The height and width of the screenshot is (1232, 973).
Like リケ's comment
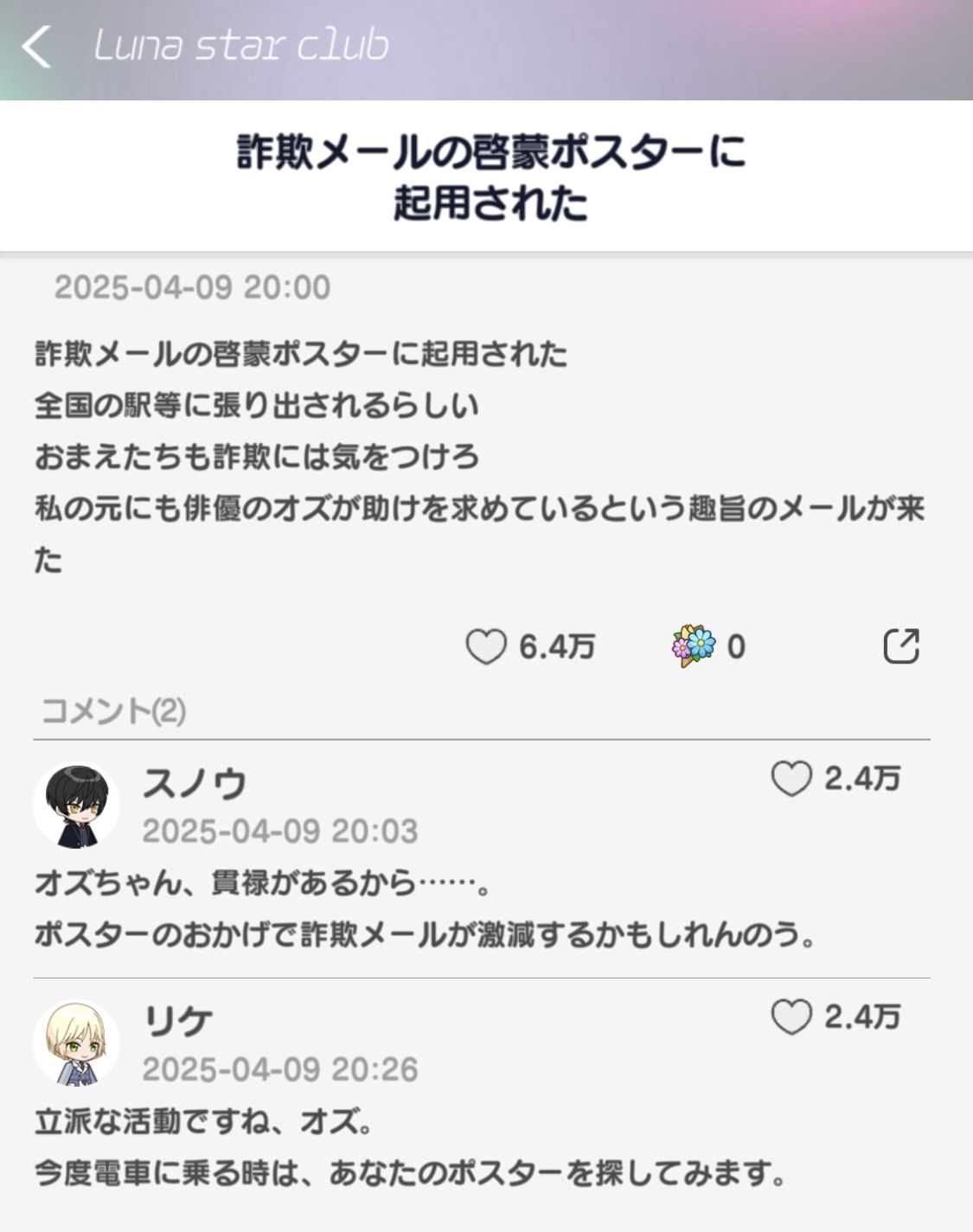pyautogui.click(x=791, y=1017)
